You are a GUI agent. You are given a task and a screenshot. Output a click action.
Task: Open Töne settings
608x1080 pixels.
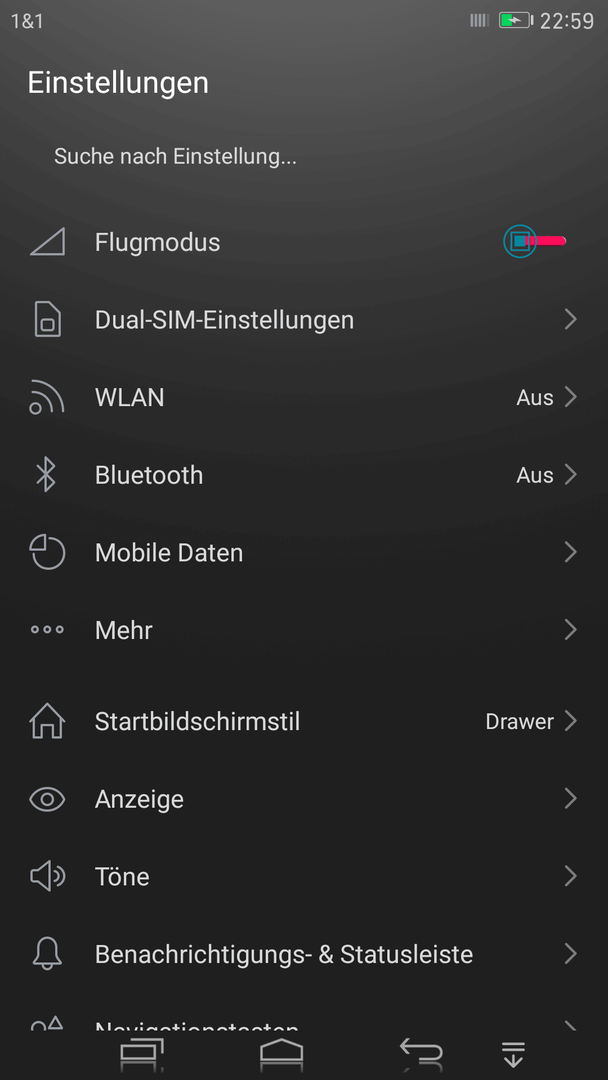(304, 876)
